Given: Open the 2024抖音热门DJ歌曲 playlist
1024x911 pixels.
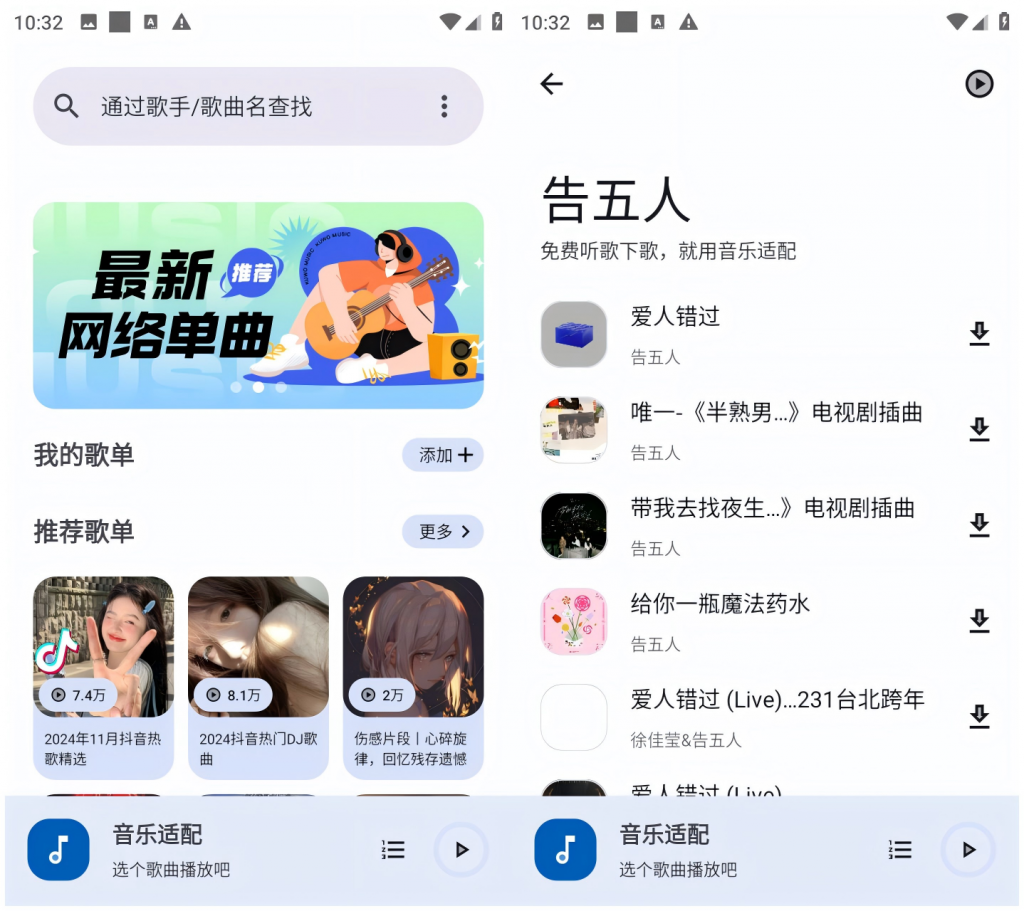Looking at the screenshot, I should (258, 677).
